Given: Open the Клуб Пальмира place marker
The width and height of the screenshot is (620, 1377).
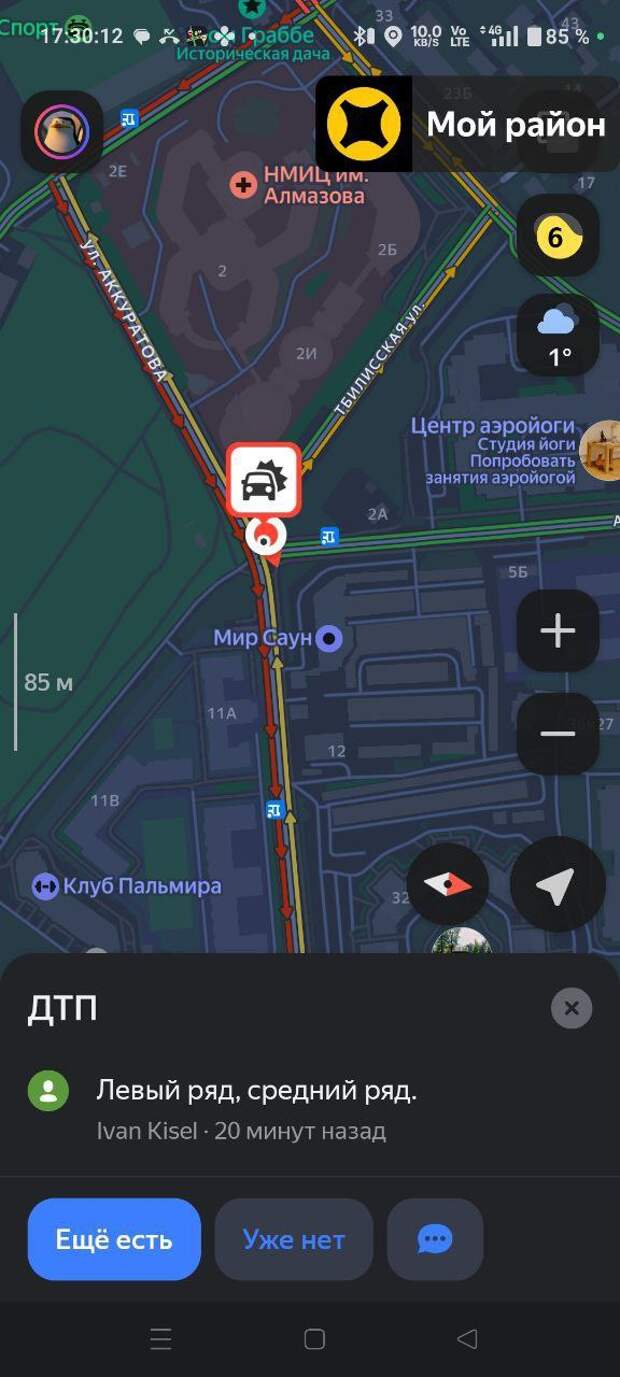Looking at the screenshot, I should click(x=45, y=886).
